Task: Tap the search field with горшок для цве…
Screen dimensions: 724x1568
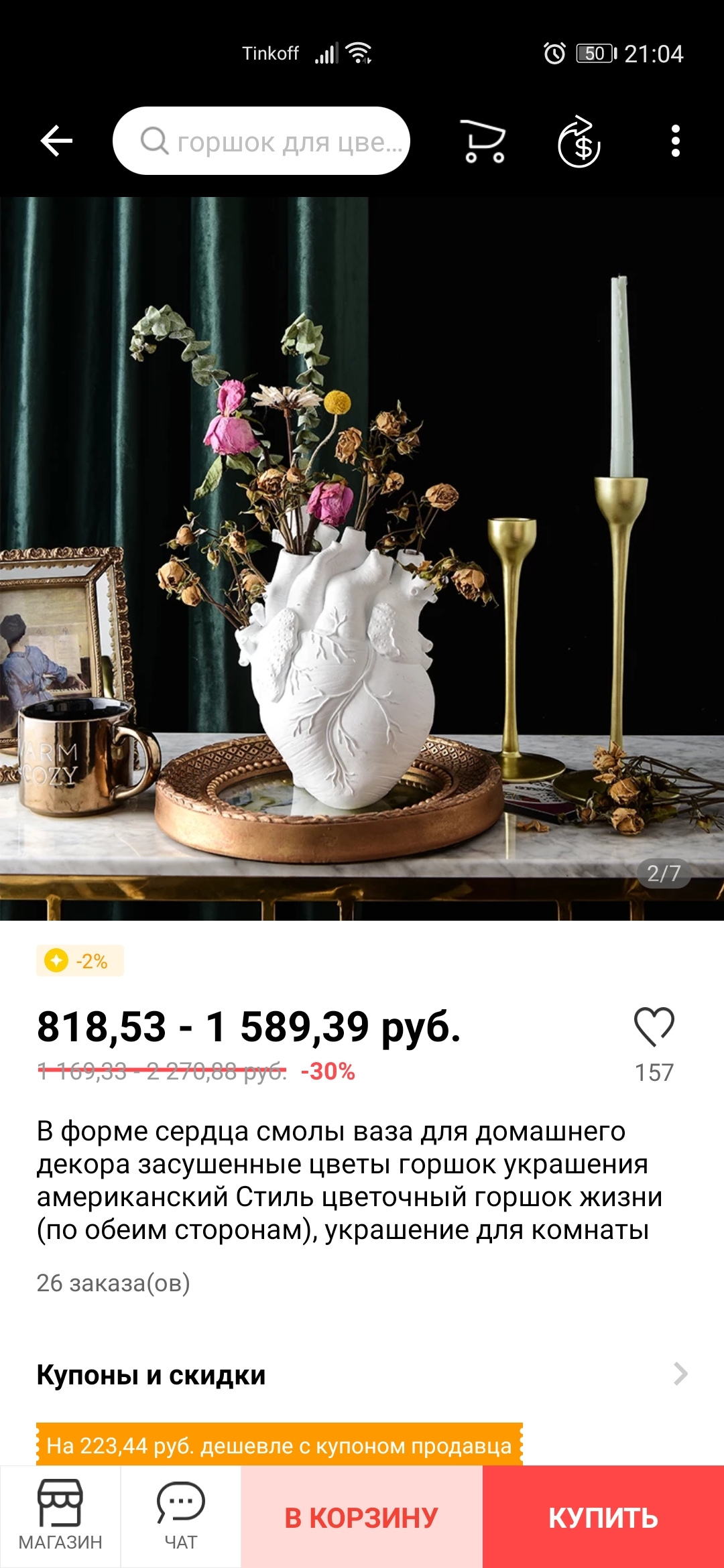Action: [x=261, y=141]
